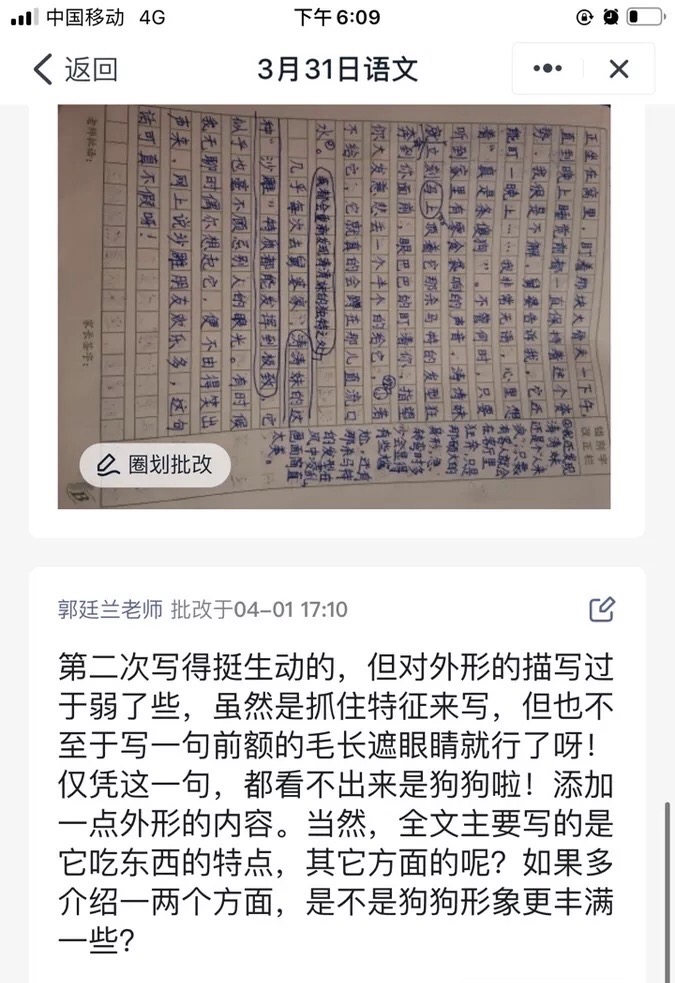Close the mini program with the X
Image resolution: width=675 pixels, height=983 pixels.
pyautogui.click(x=619, y=69)
